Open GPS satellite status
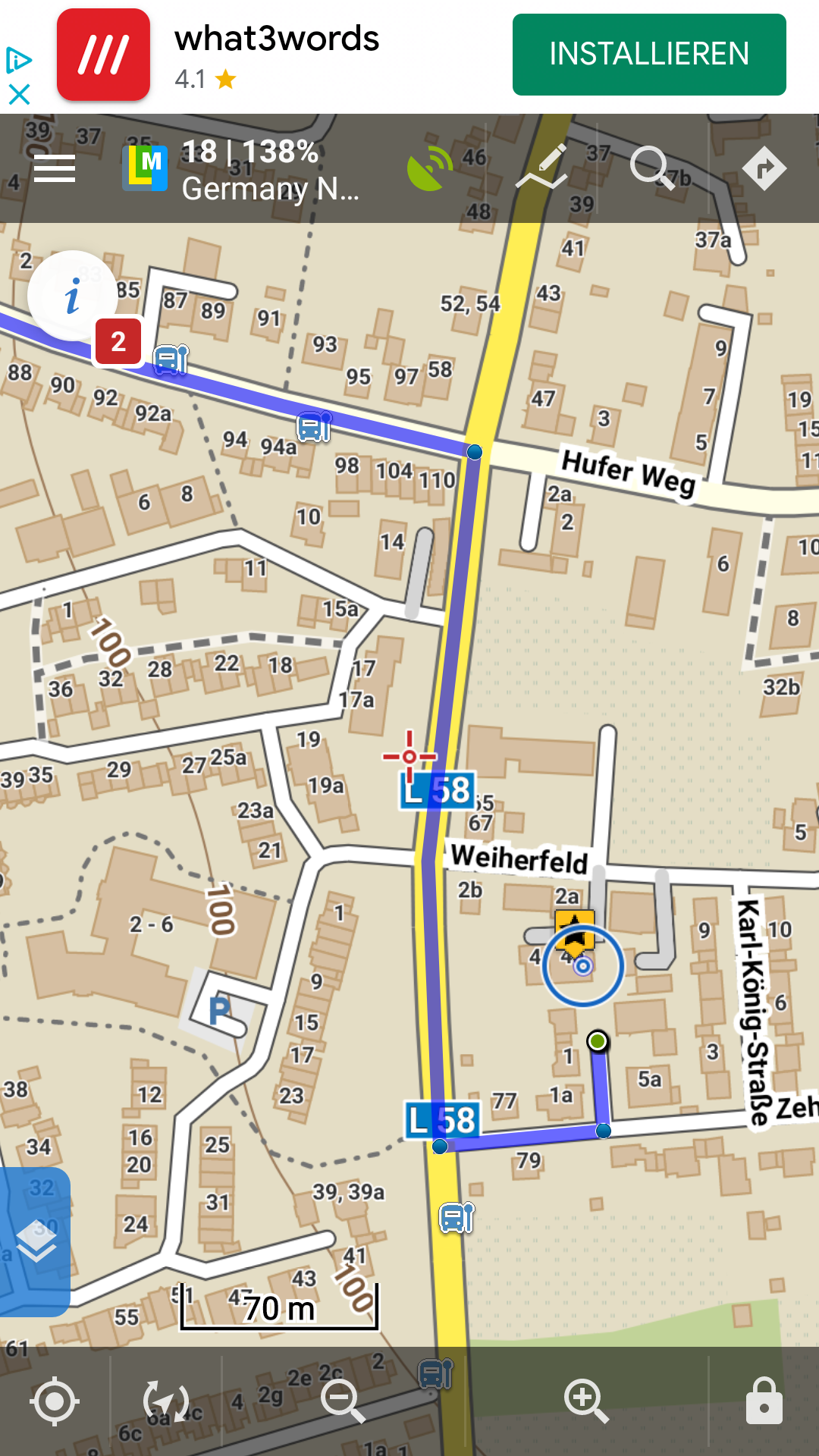The width and height of the screenshot is (819, 1456). (430, 168)
